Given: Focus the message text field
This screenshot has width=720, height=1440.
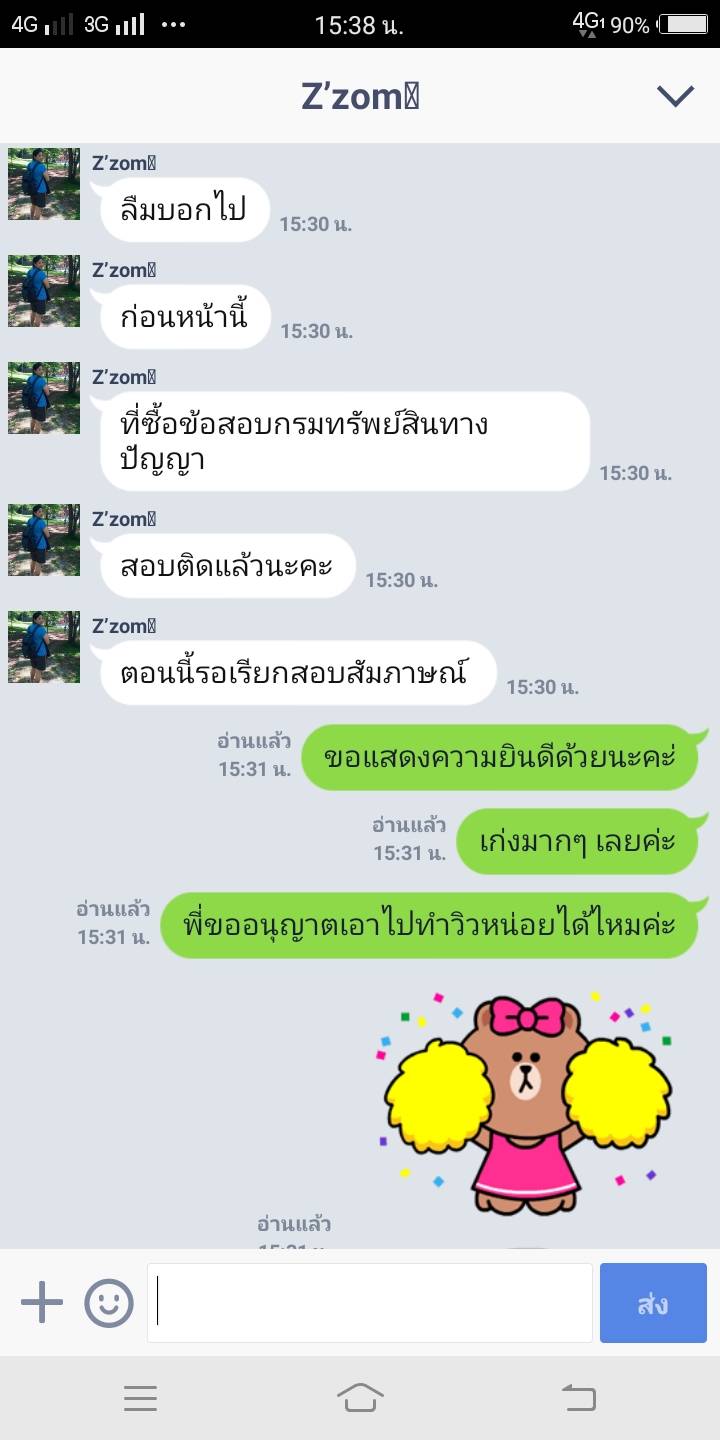Looking at the screenshot, I should click(370, 1303).
